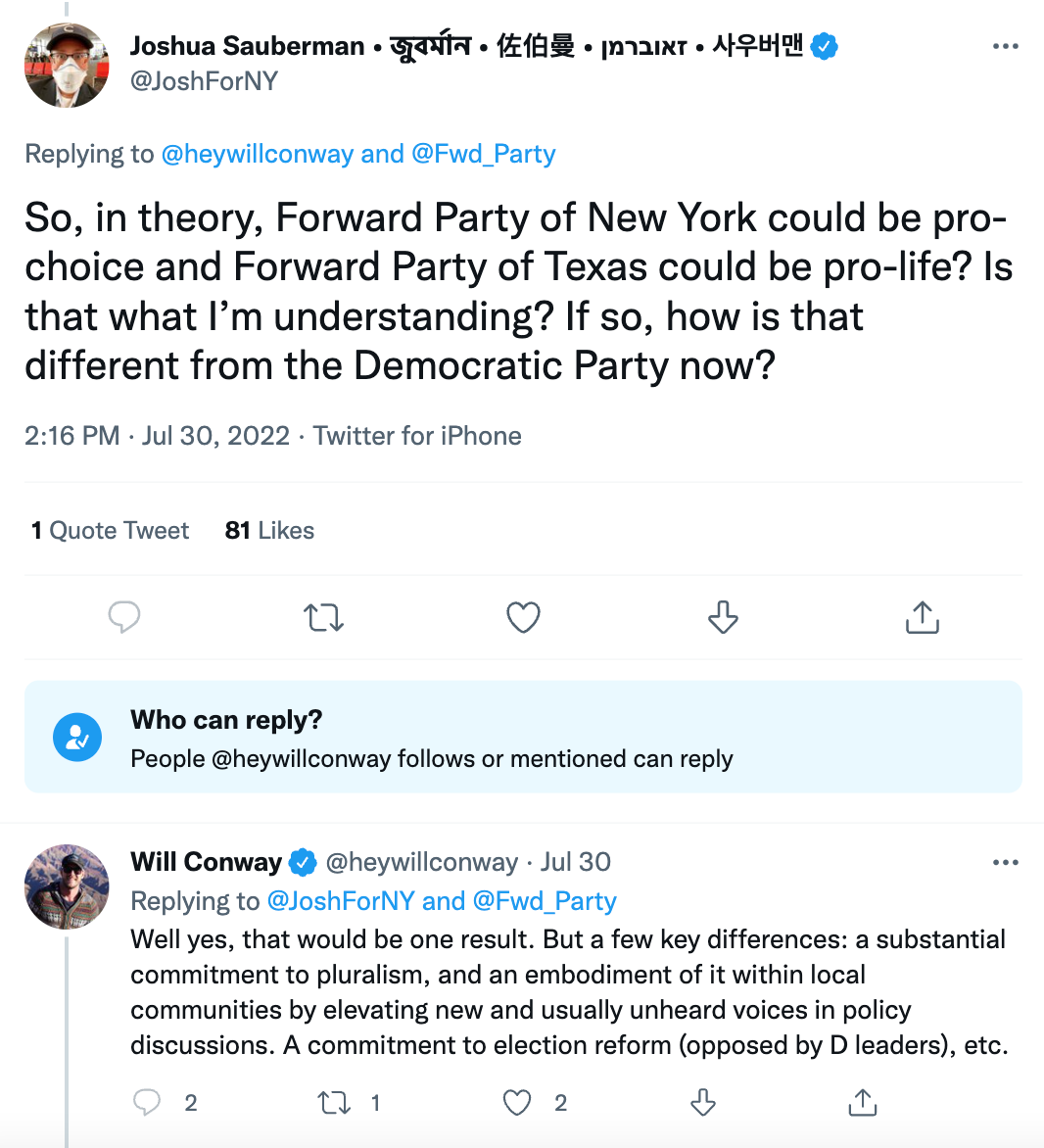This screenshot has width=1044, height=1148.
Task: Retweet Will Conway's reply
Action: 334,1103
